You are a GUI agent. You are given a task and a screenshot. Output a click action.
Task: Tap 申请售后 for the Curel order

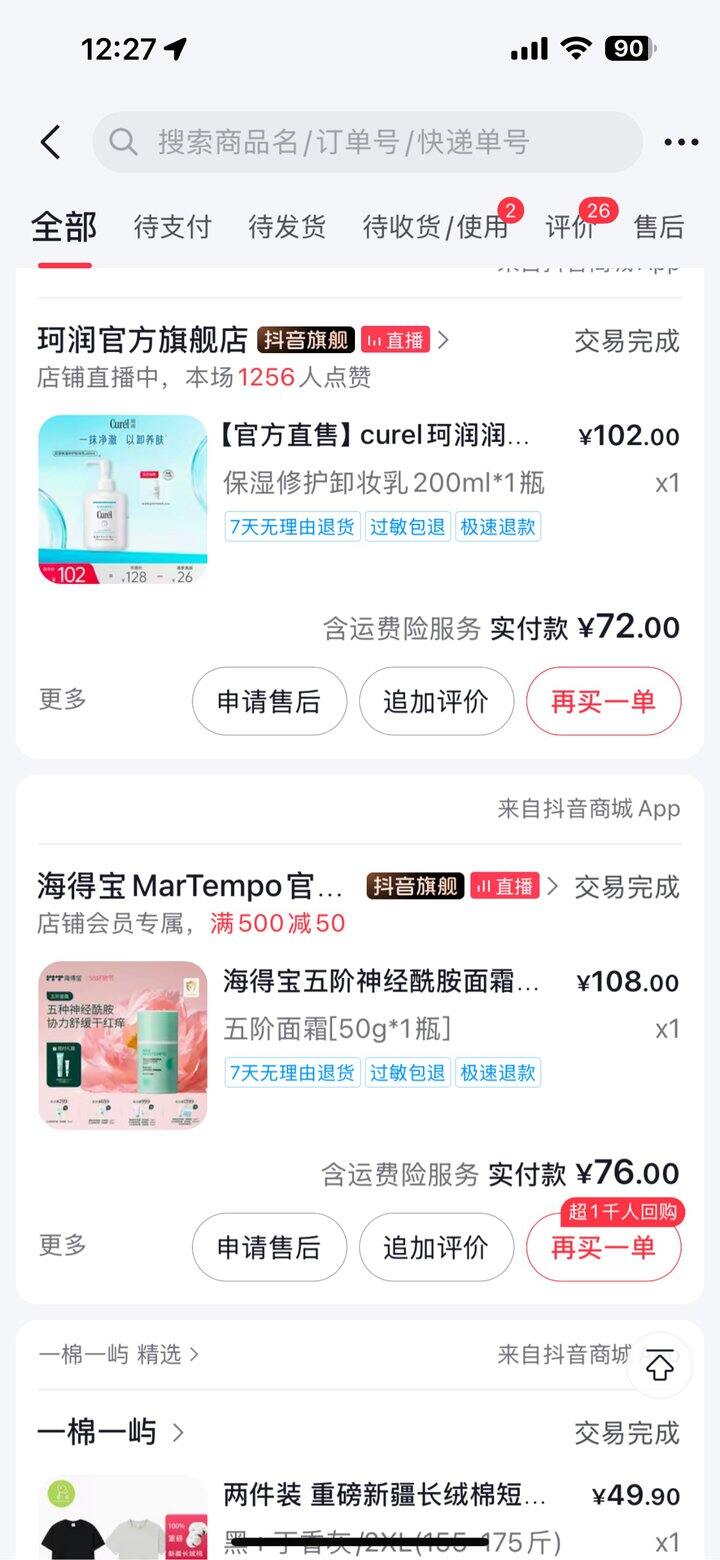point(269,701)
